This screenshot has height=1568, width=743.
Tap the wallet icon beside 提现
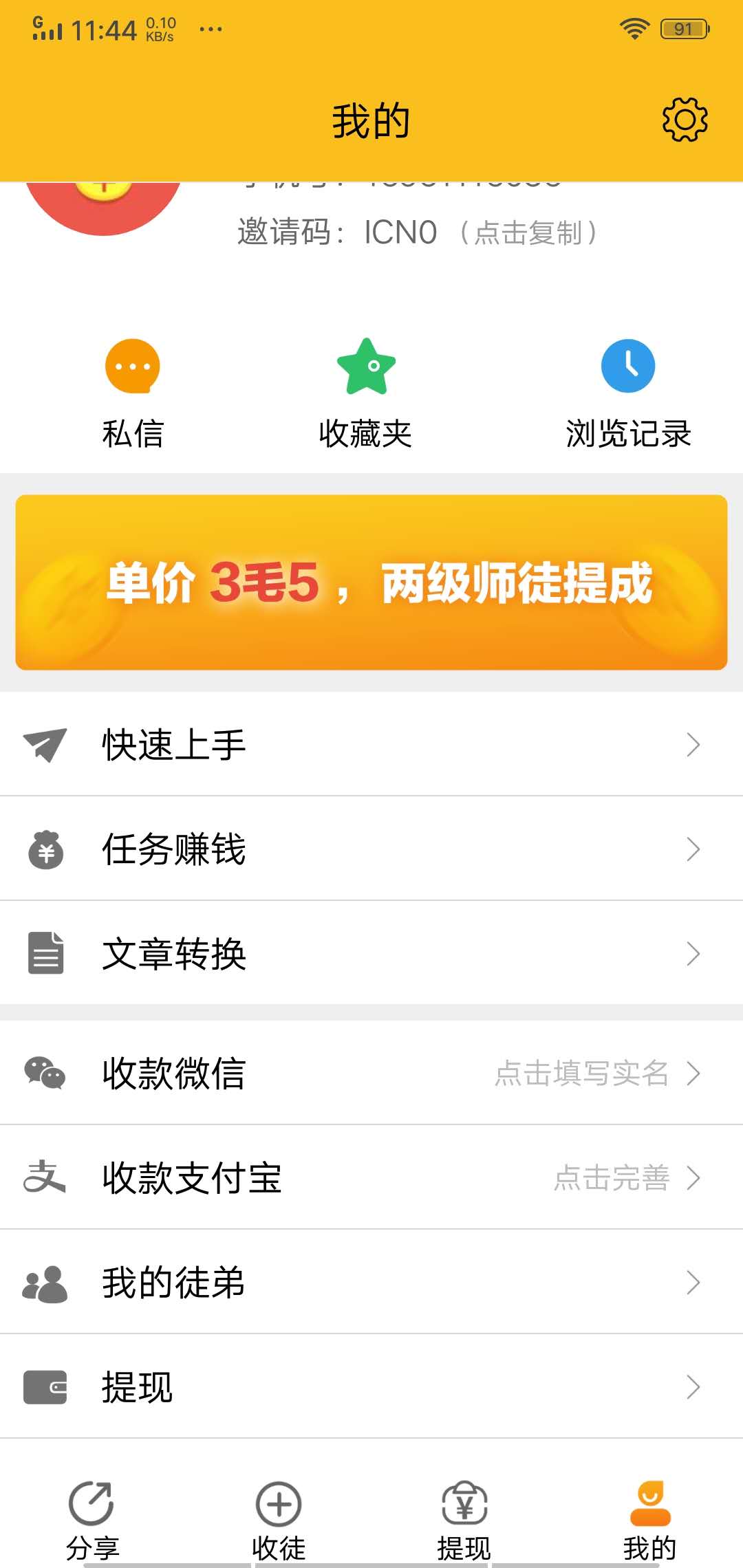(x=45, y=1388)
